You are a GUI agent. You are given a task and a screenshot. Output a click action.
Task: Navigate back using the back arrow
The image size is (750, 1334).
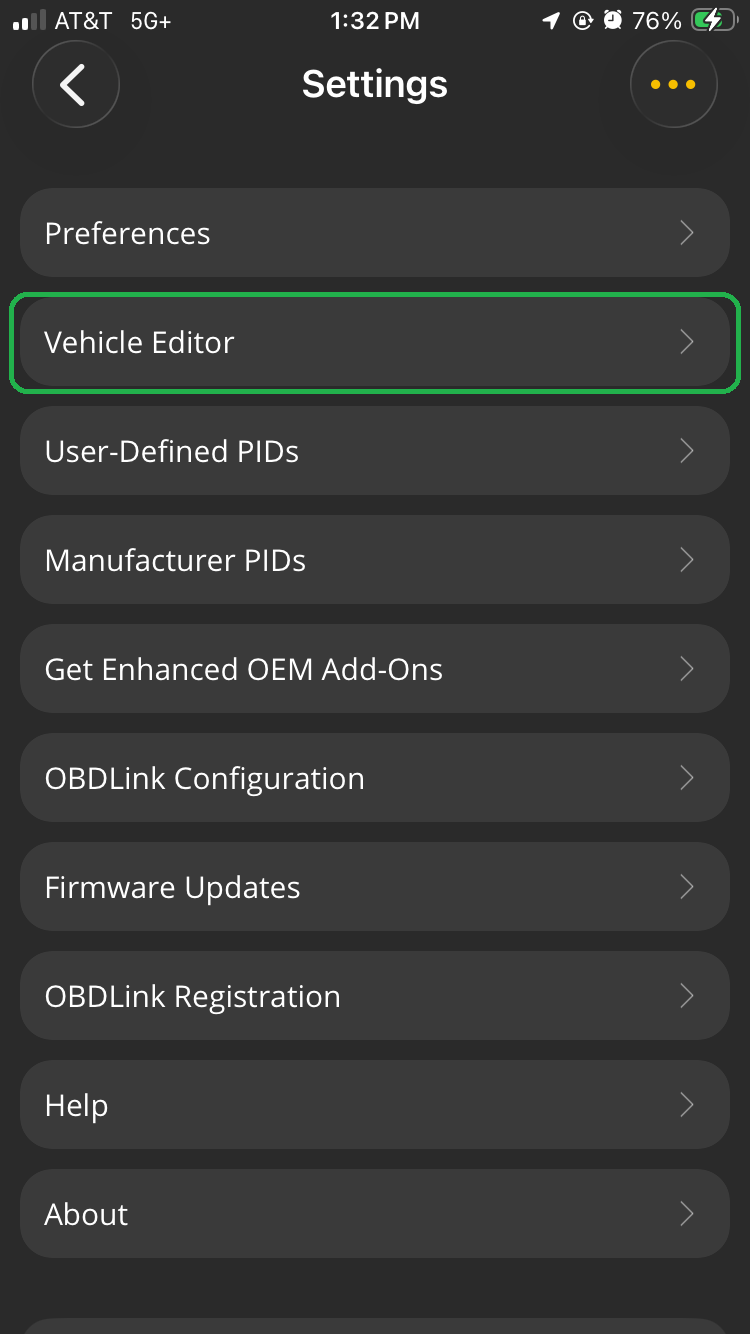click(x=75, y=84)
